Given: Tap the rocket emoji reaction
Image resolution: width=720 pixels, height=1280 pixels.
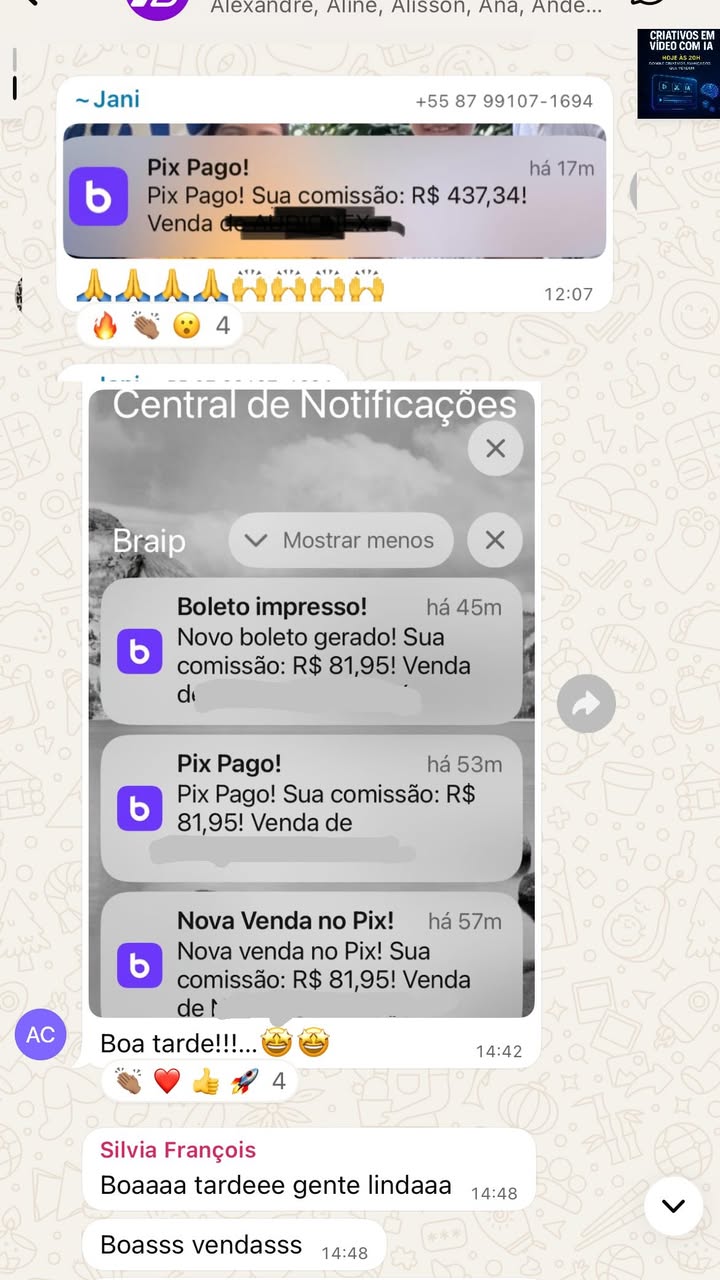Looking at the screenshot, I should tap(245, 1081).
